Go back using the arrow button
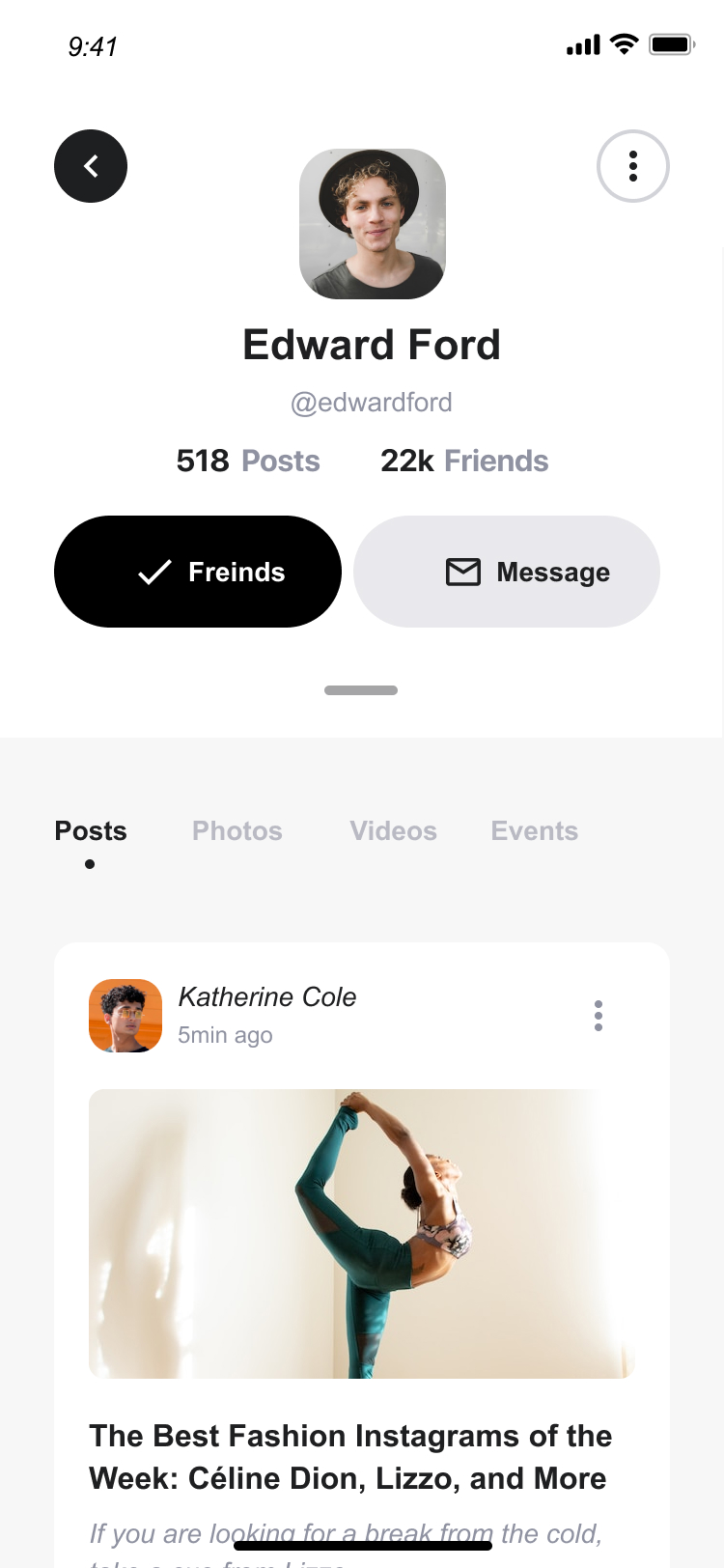724x1568 pixels. tap(91, 166)
